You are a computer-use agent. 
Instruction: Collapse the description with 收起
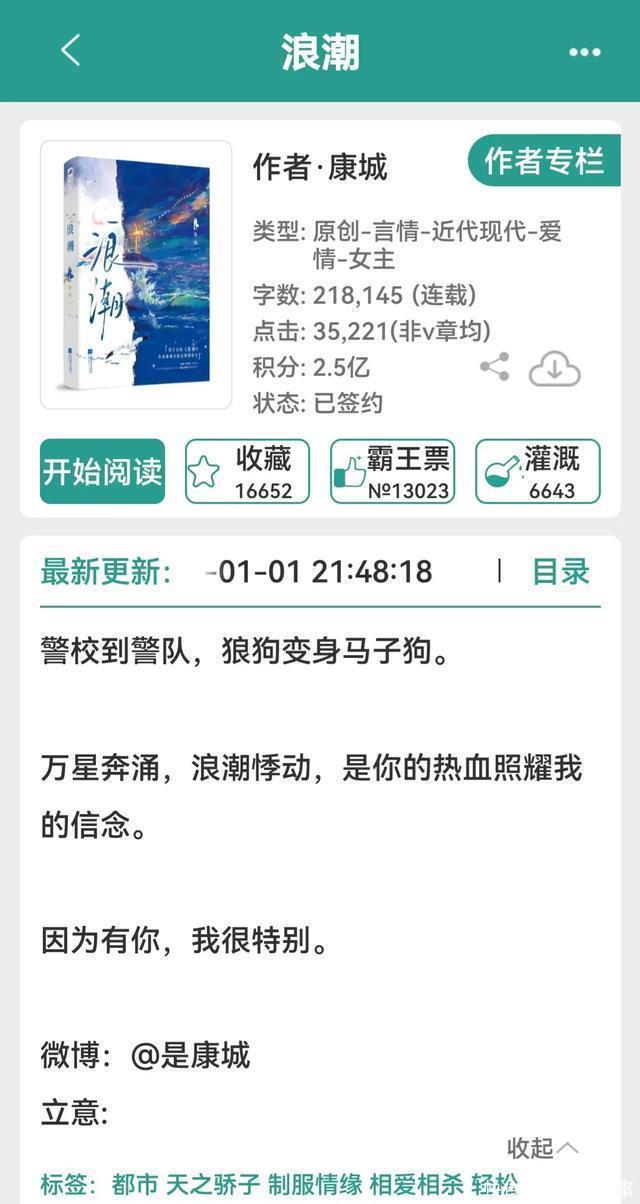point(542,1148)
